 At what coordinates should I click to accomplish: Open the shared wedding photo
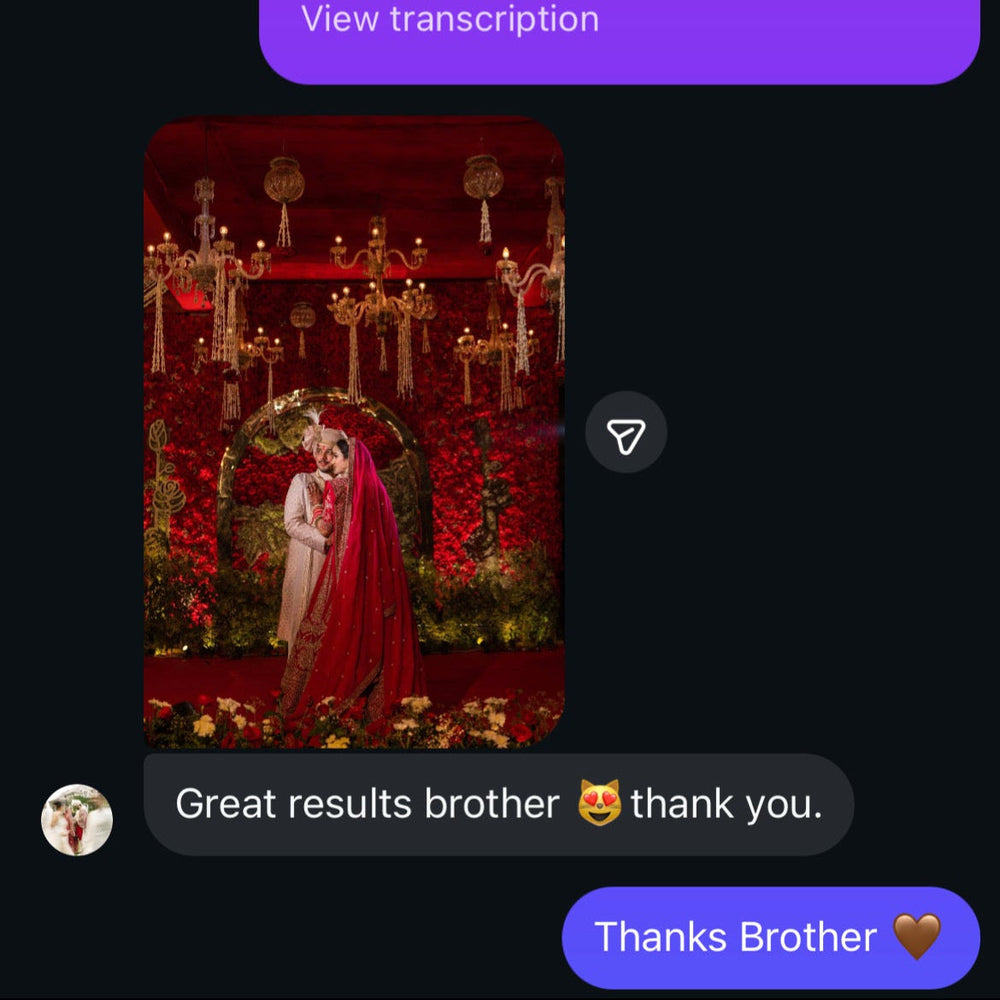coord(354,432)
